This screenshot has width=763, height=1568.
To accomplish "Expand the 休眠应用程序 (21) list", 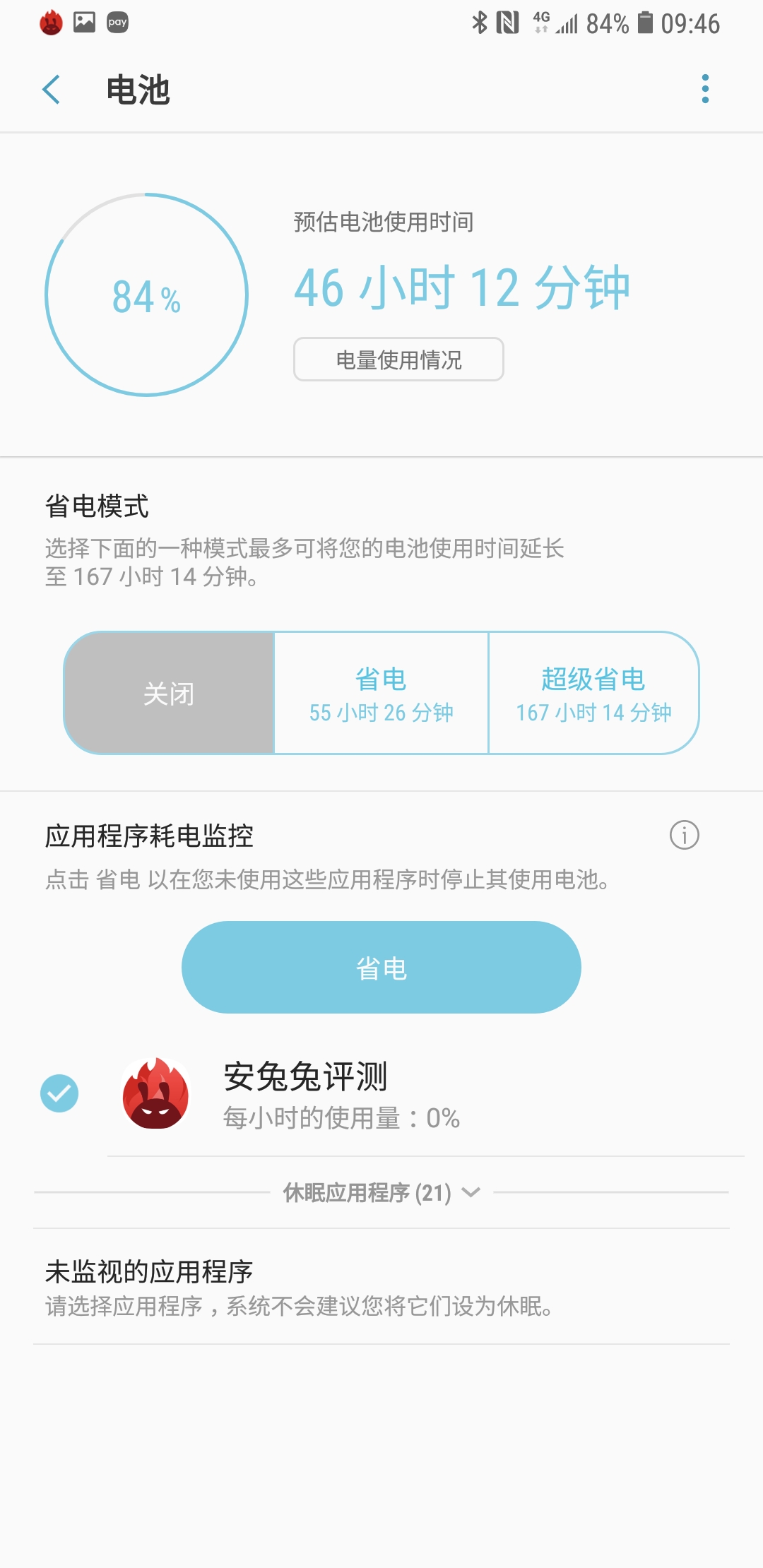I will click(x=381, y=1192).
